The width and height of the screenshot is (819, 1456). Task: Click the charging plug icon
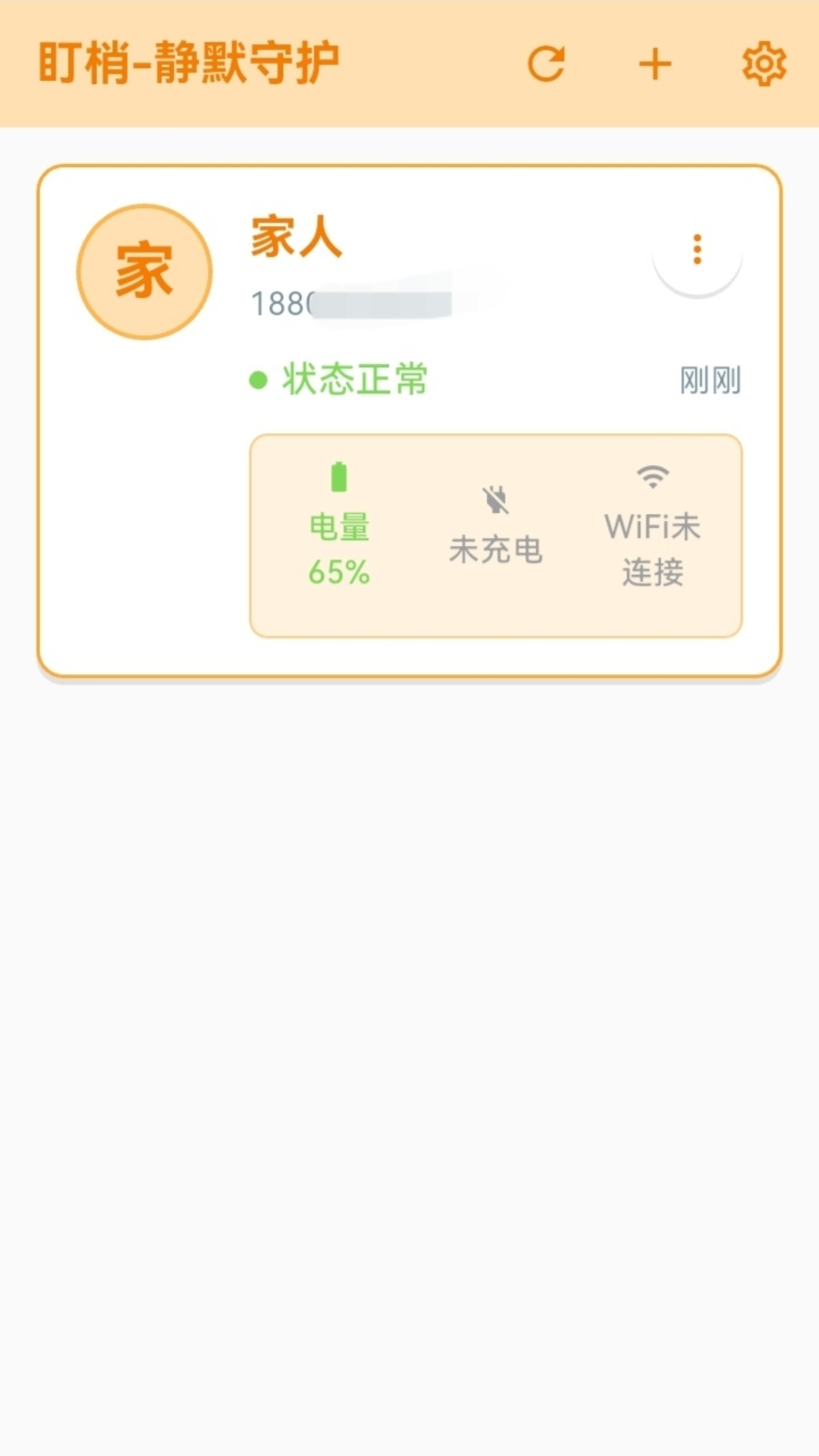click(496, 497)
